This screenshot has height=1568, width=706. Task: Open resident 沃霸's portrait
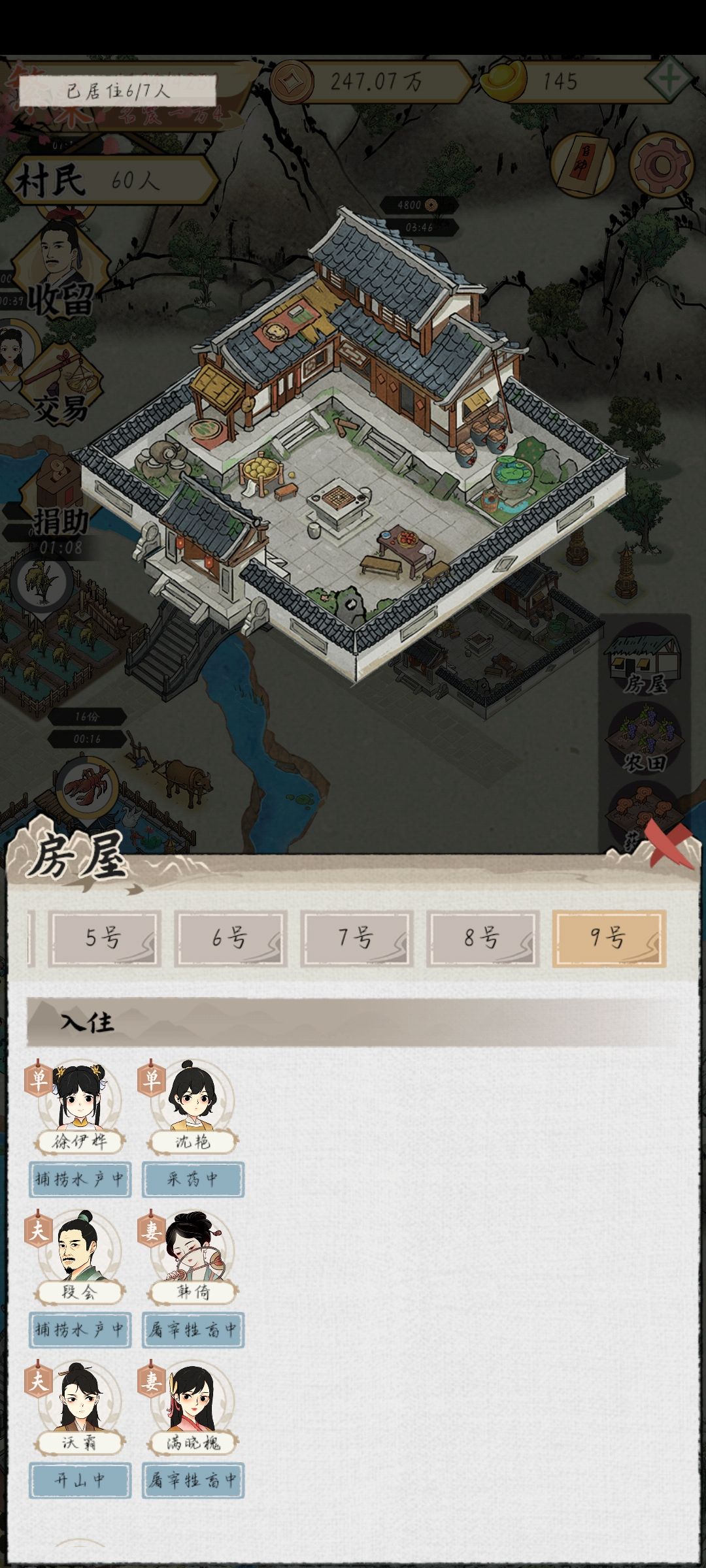pos(80,1398)
